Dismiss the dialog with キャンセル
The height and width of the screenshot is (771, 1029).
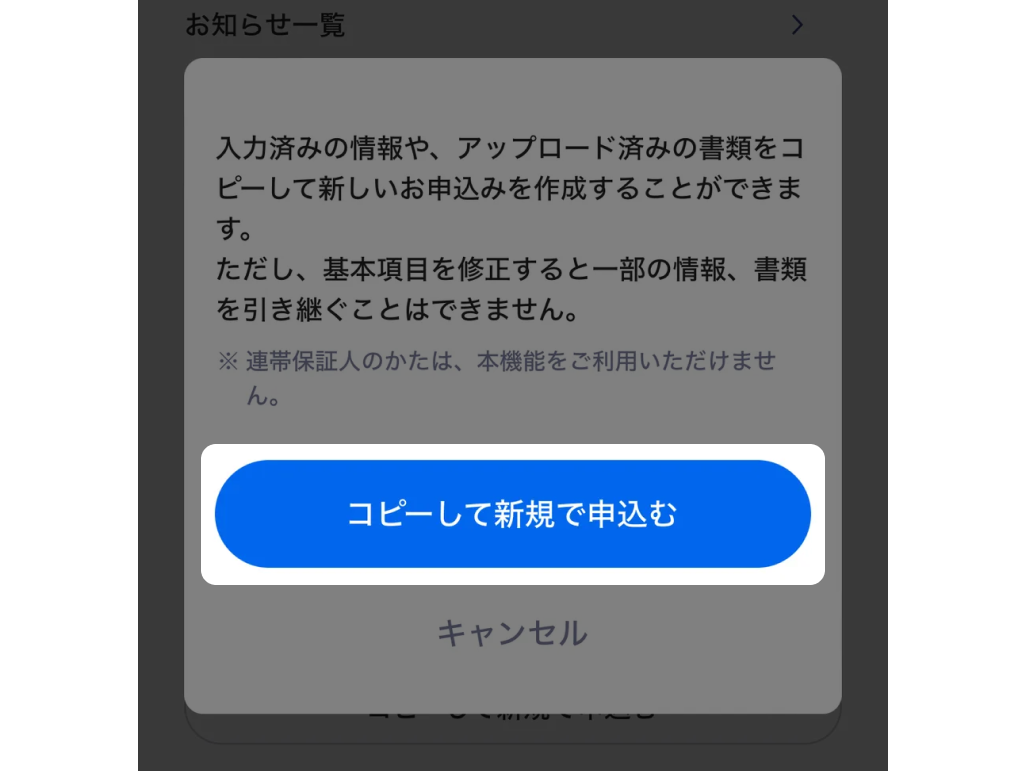click(512, 632)
